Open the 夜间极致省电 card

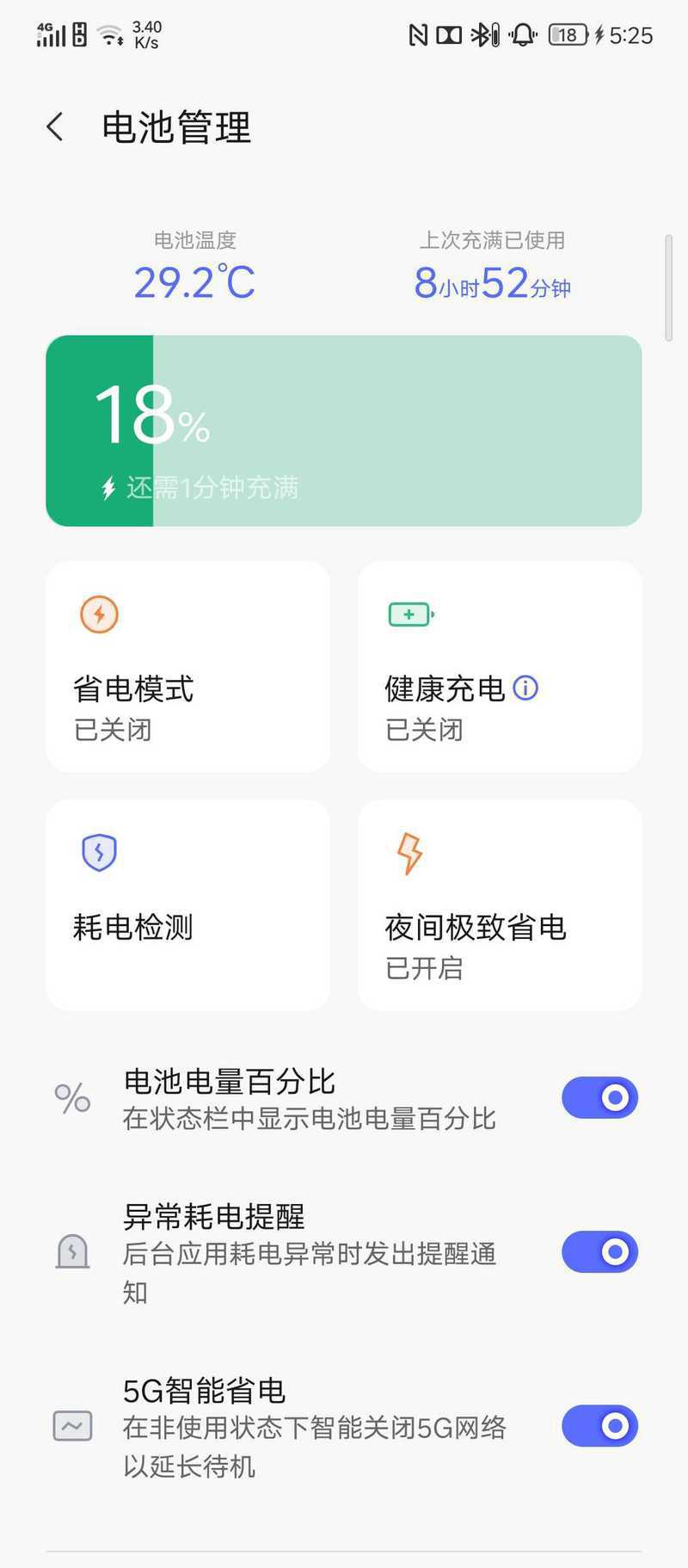(500, 905)
